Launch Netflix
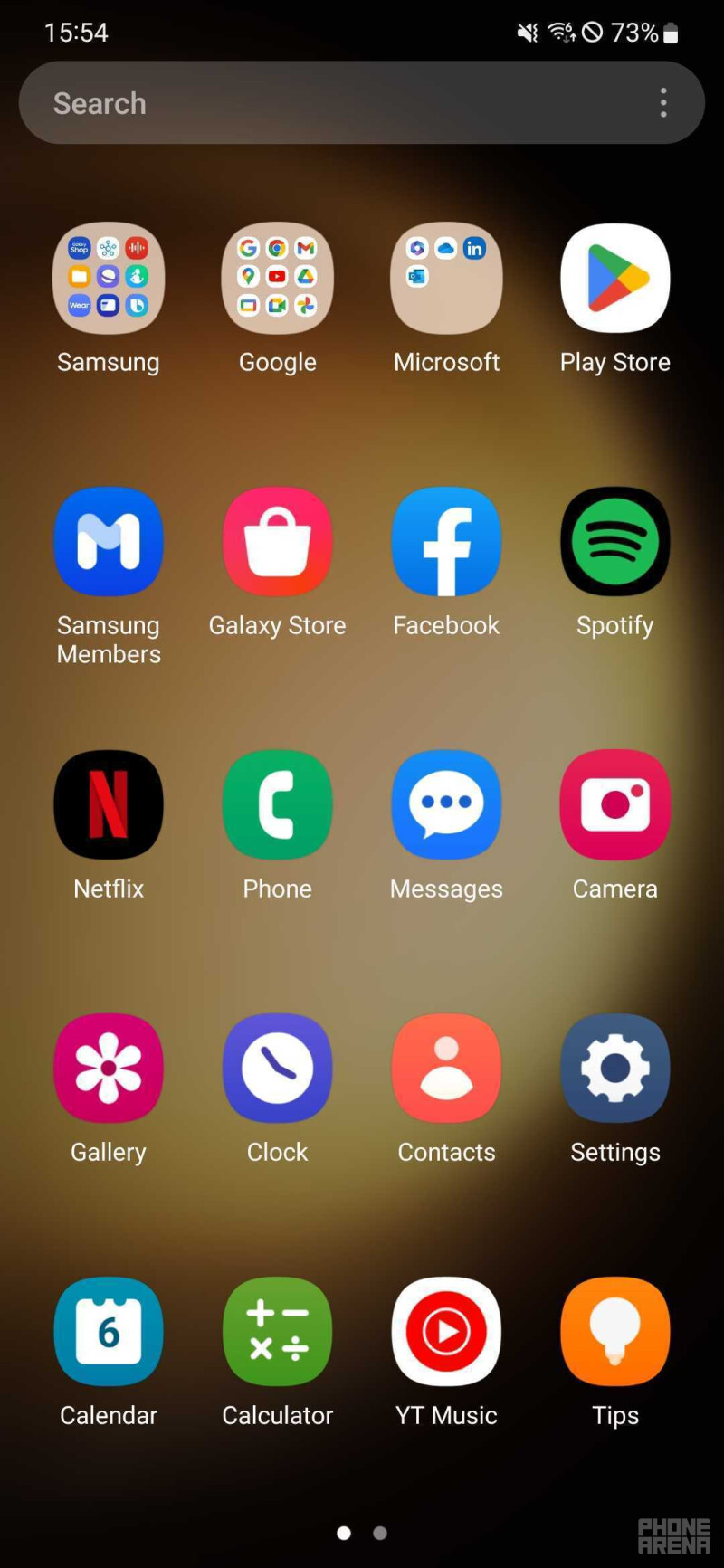The height and width of the screenshot is (1568, 724). [109, 804]
